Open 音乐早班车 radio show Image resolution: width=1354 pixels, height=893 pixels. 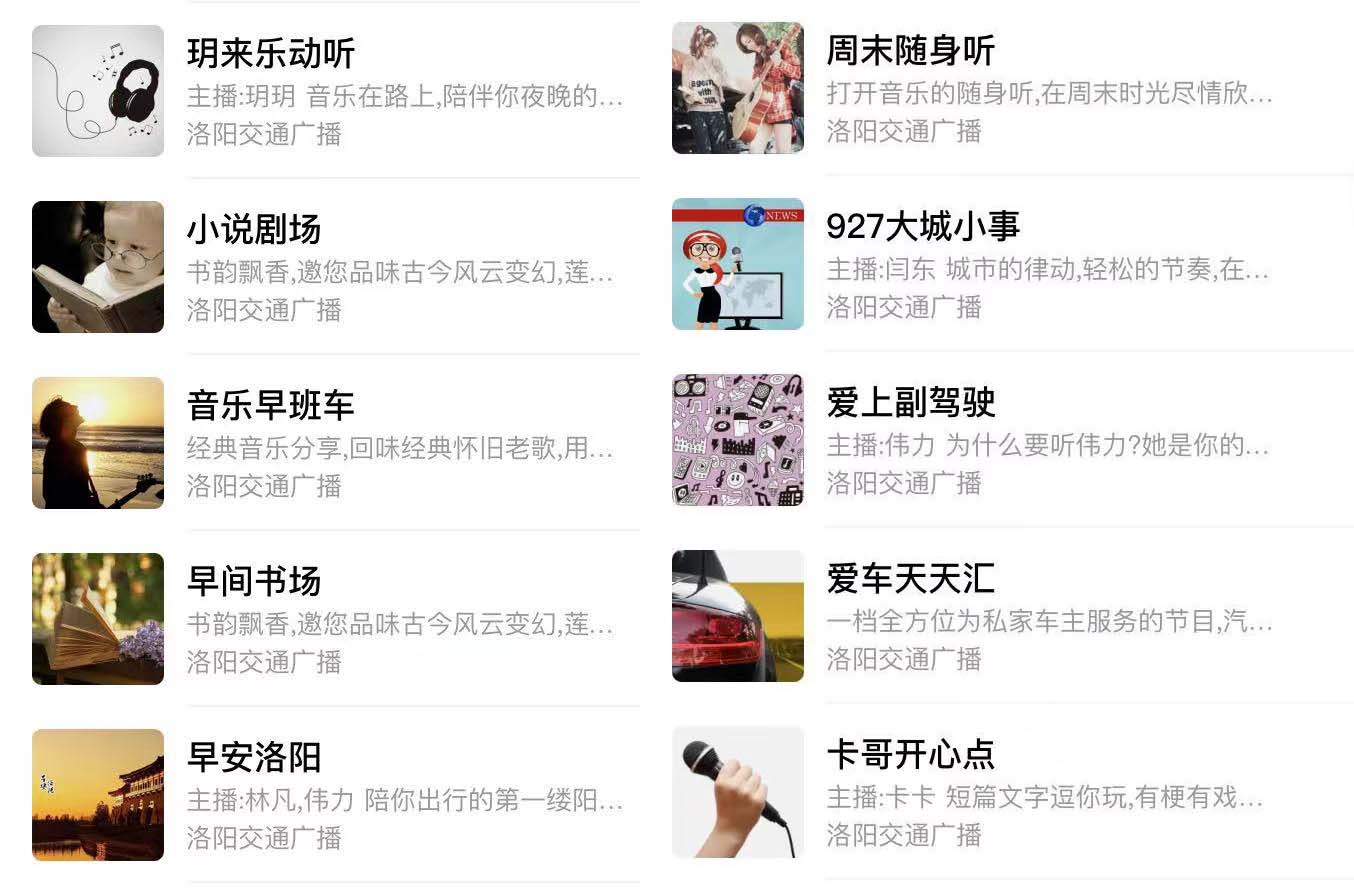click(271, 406)
